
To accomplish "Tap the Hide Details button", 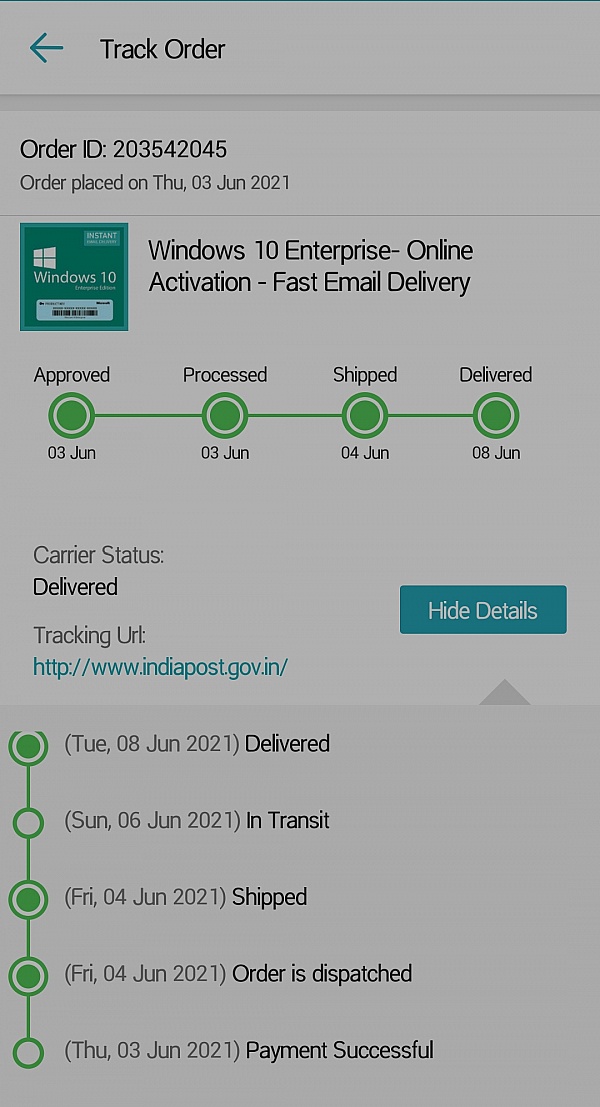I will point(483,610).
